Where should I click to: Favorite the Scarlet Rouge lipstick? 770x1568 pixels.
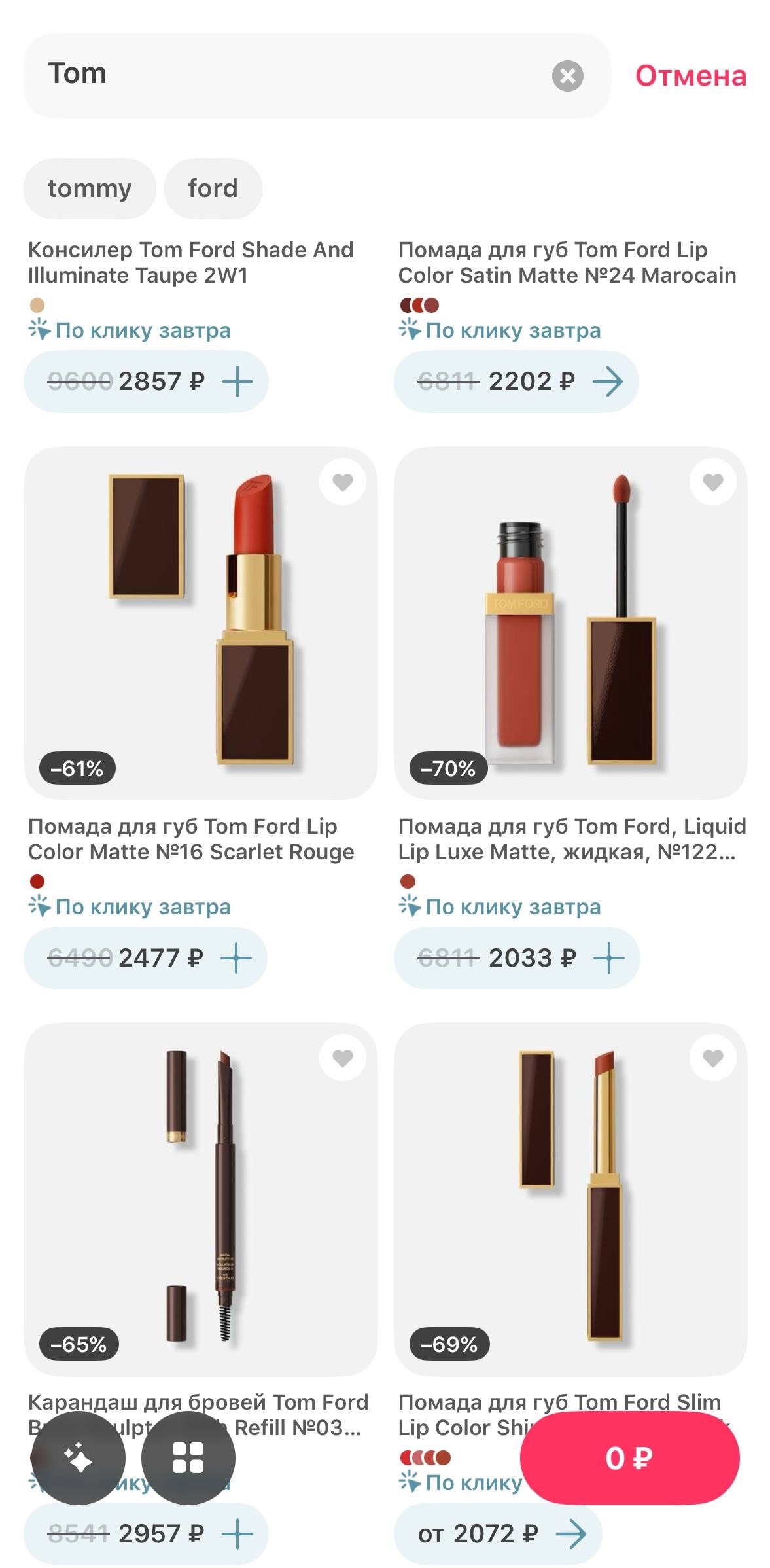pos(342,482)
